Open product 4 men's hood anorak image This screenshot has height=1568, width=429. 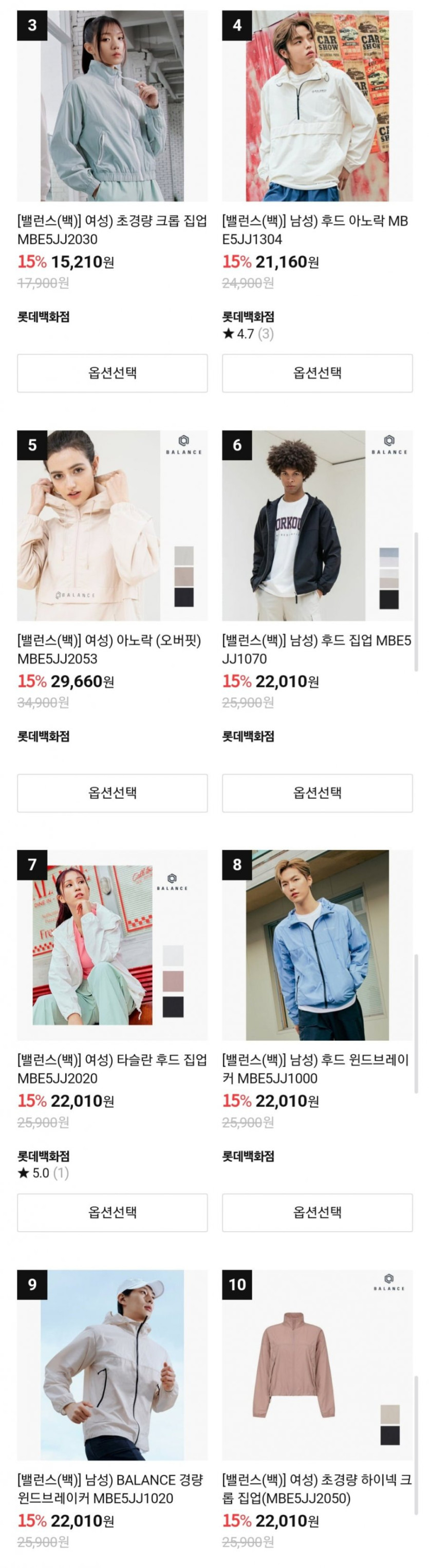click(317, 106)
